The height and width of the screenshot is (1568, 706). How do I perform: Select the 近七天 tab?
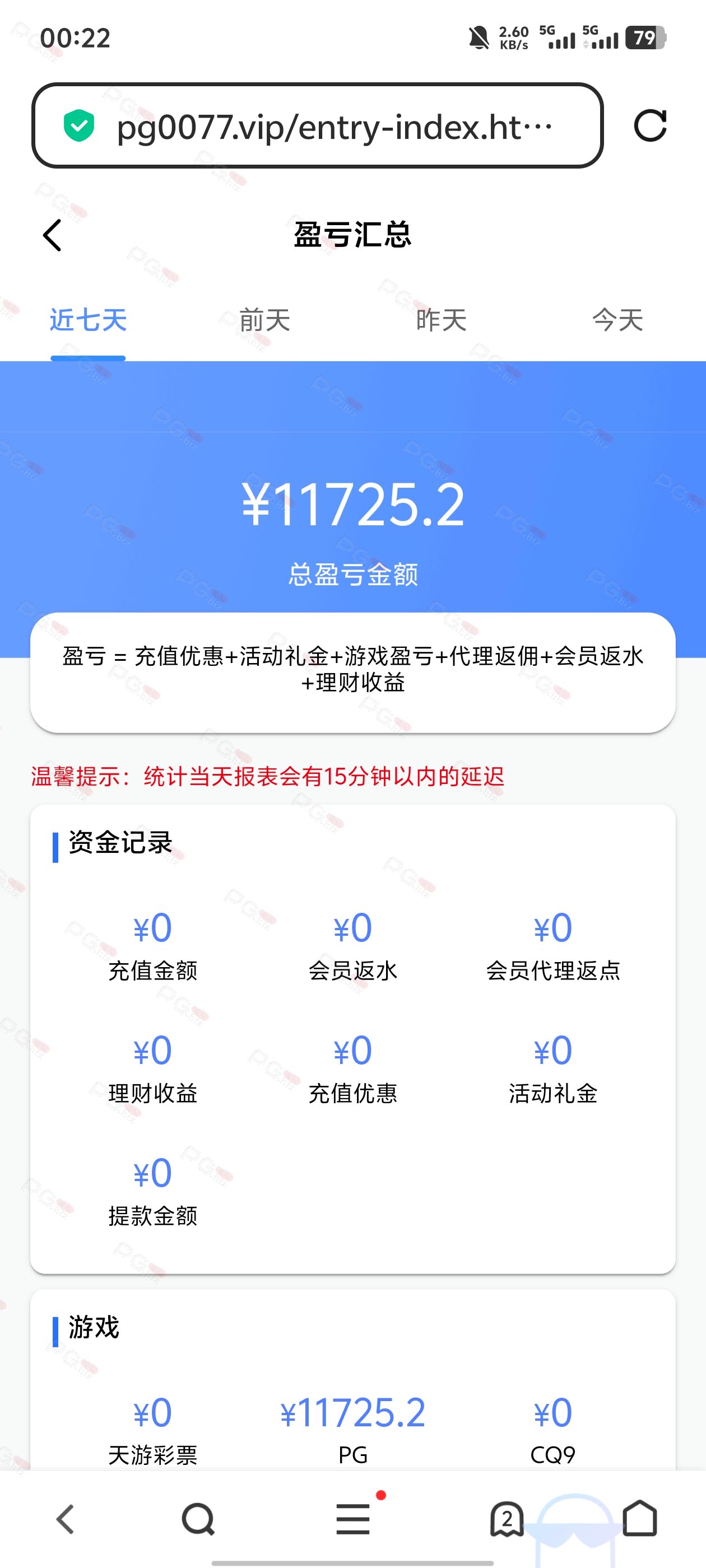pos(88,320)
